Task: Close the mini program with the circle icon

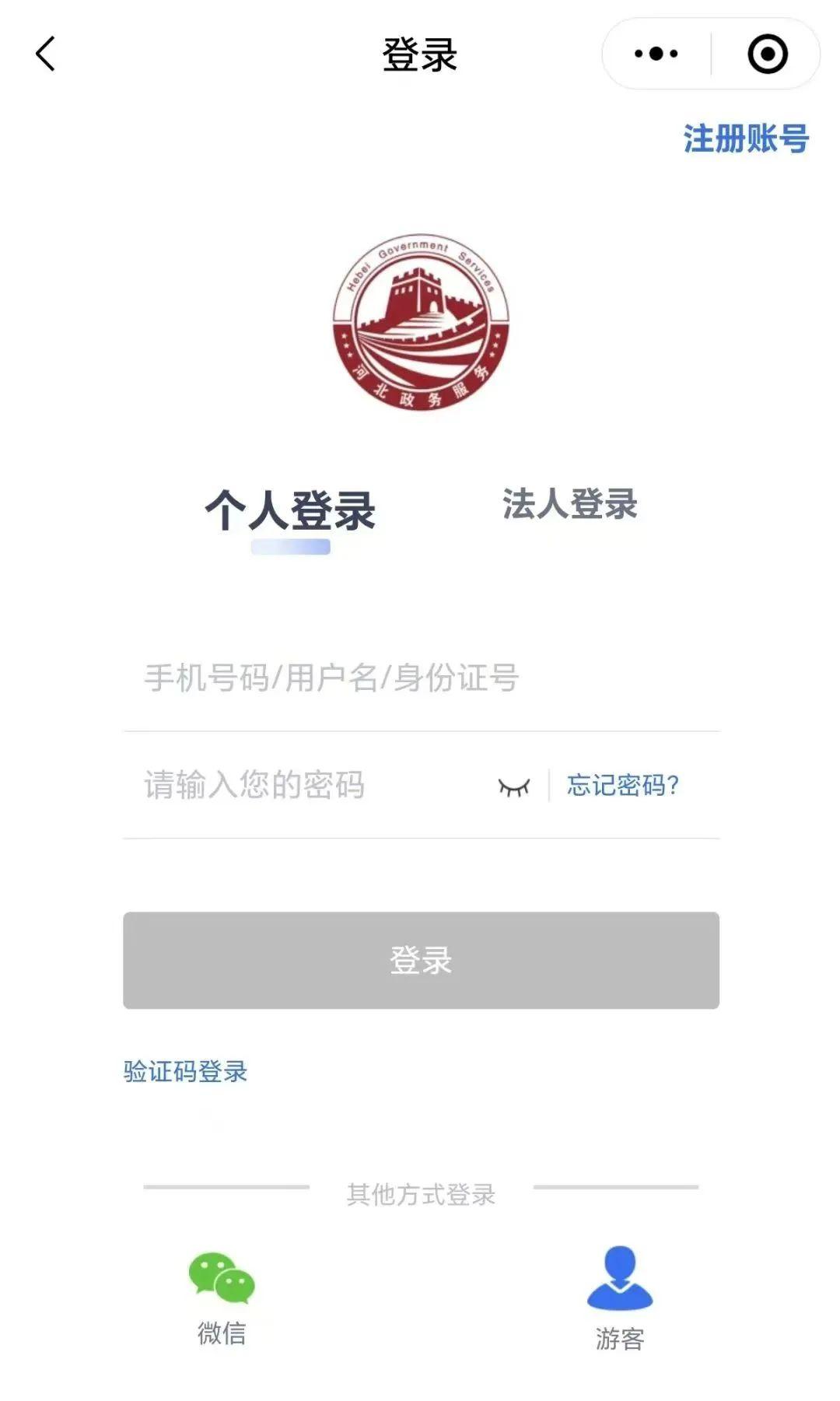Action: click(767, 54)
